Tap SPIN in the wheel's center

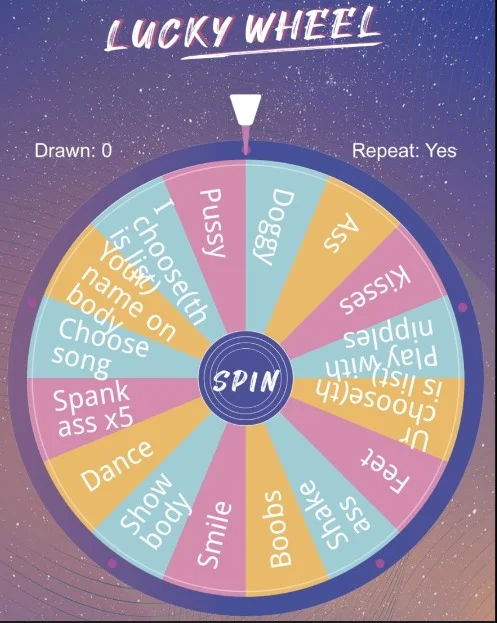click(246, 379)
